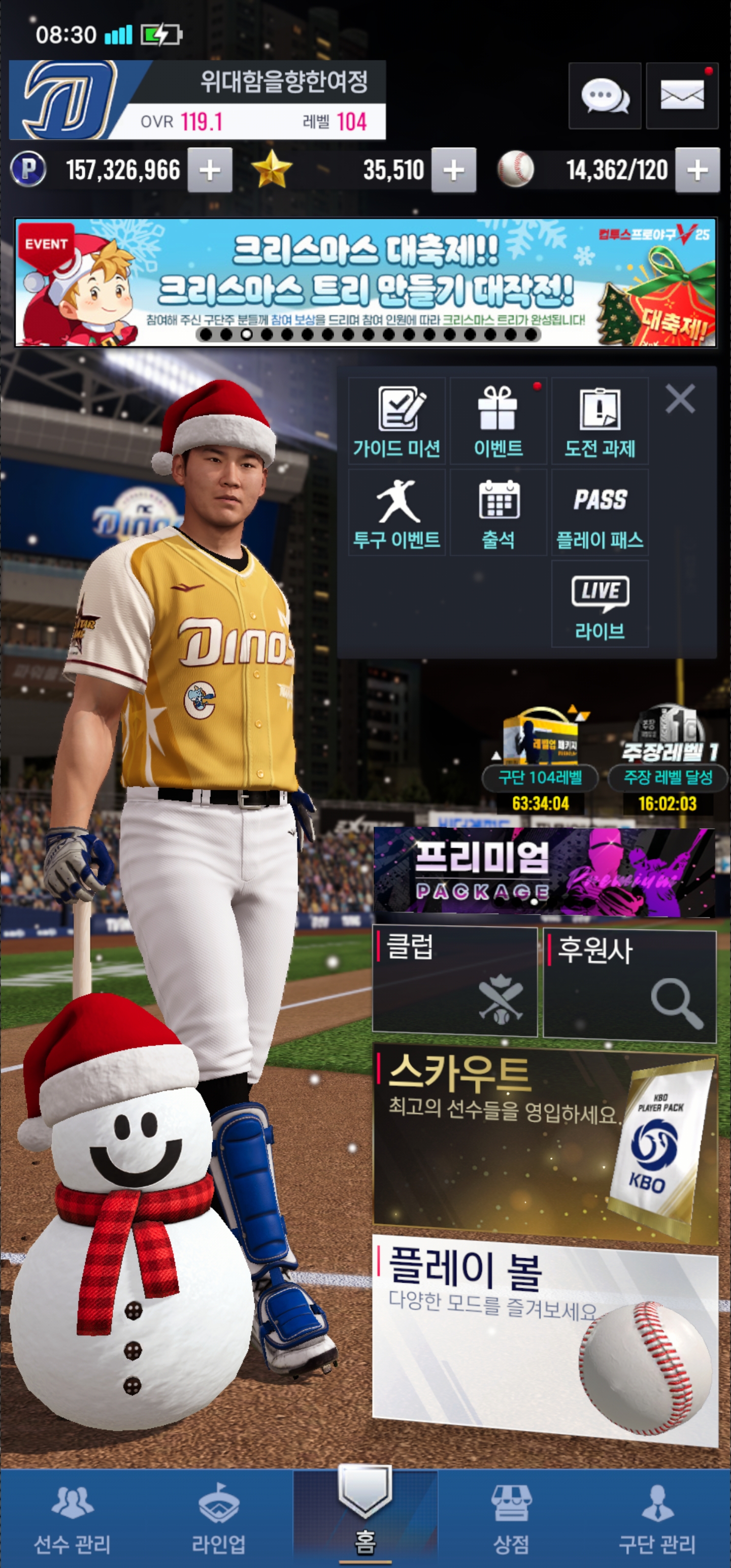
Task: Refill baseballs with plus button
Action: coord(697,171)
